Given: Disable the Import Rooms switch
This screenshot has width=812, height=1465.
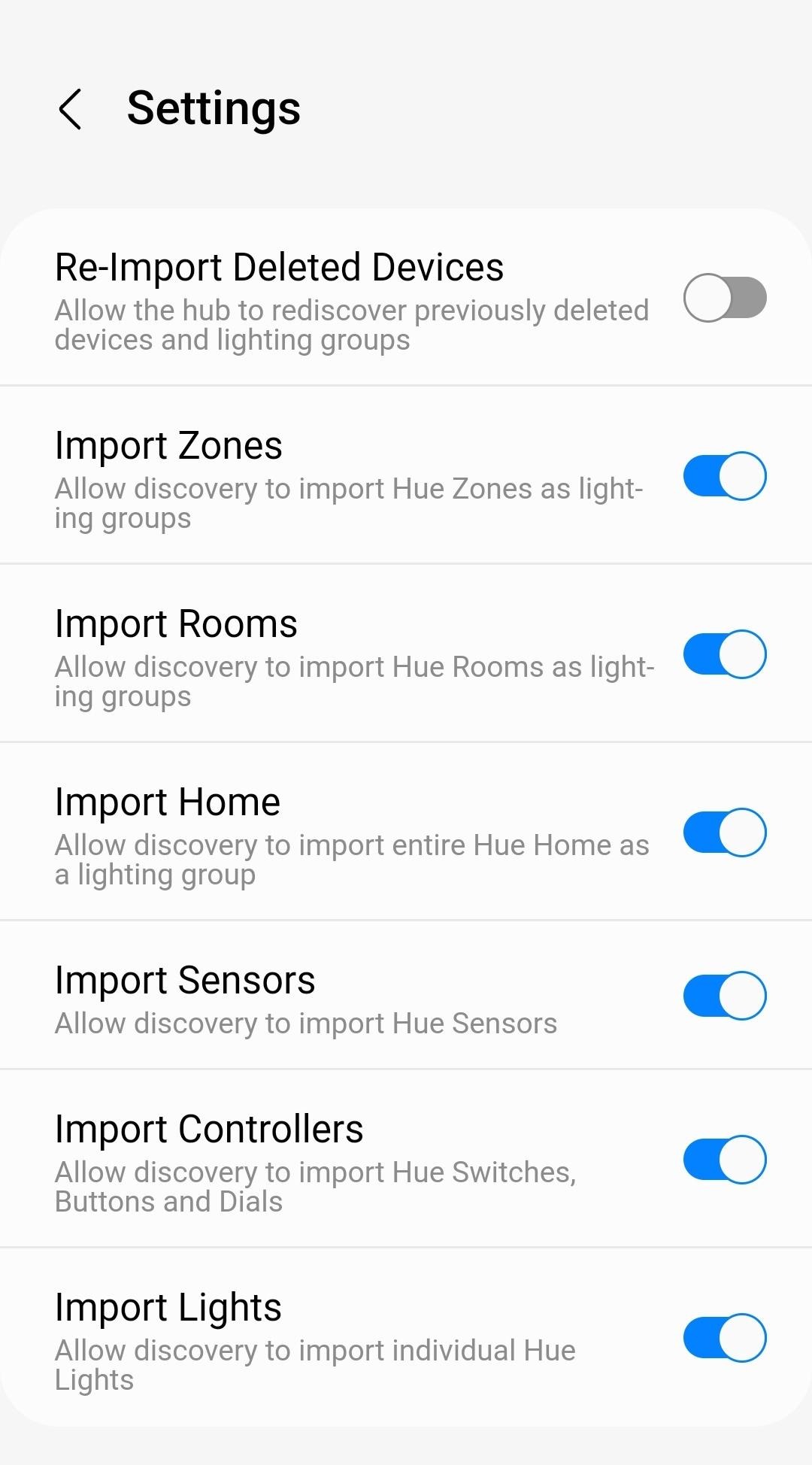Looking at the screenshot, I should coord(725,654).
